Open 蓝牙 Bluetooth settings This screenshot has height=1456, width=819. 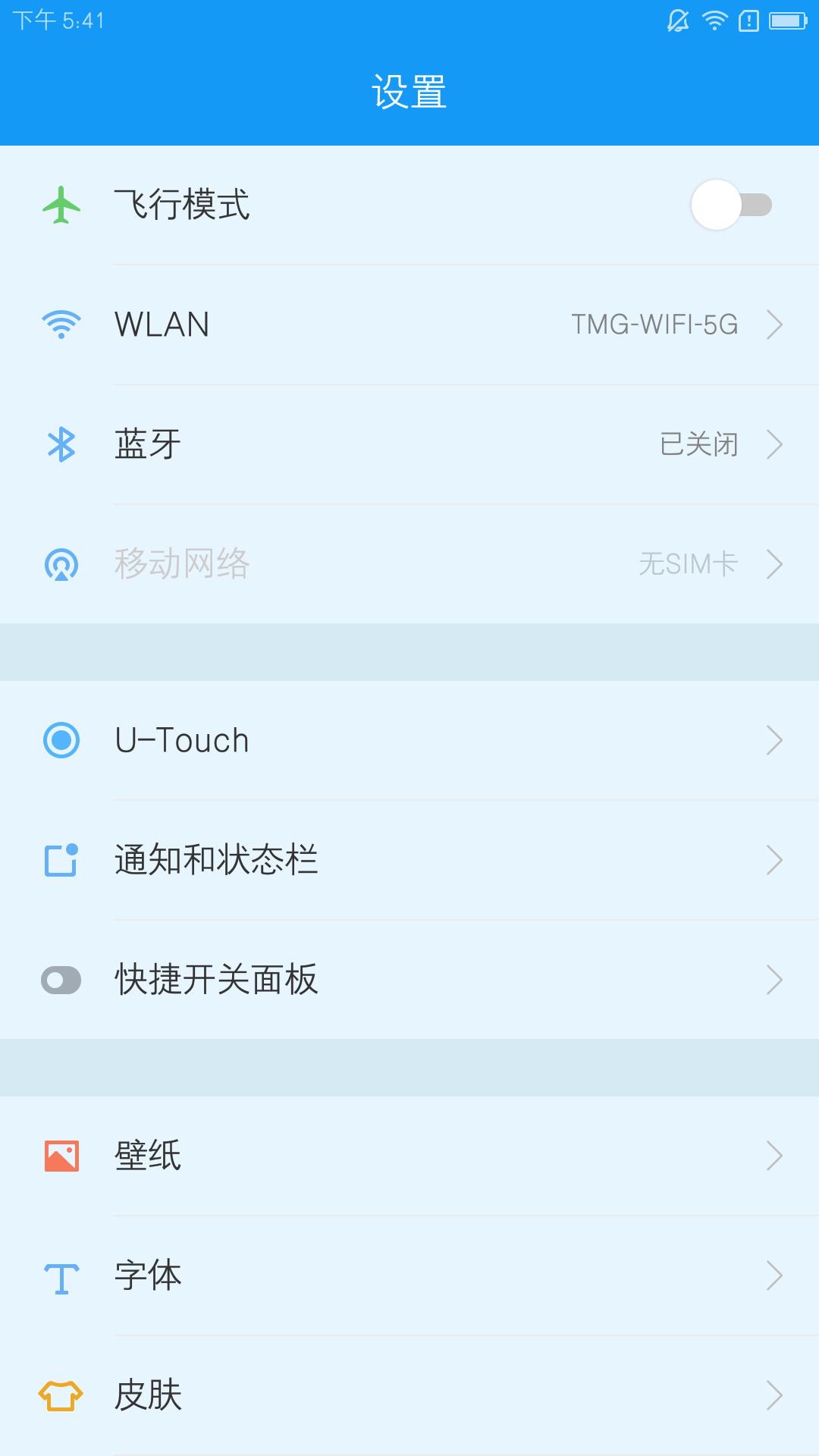click(409, 444)
